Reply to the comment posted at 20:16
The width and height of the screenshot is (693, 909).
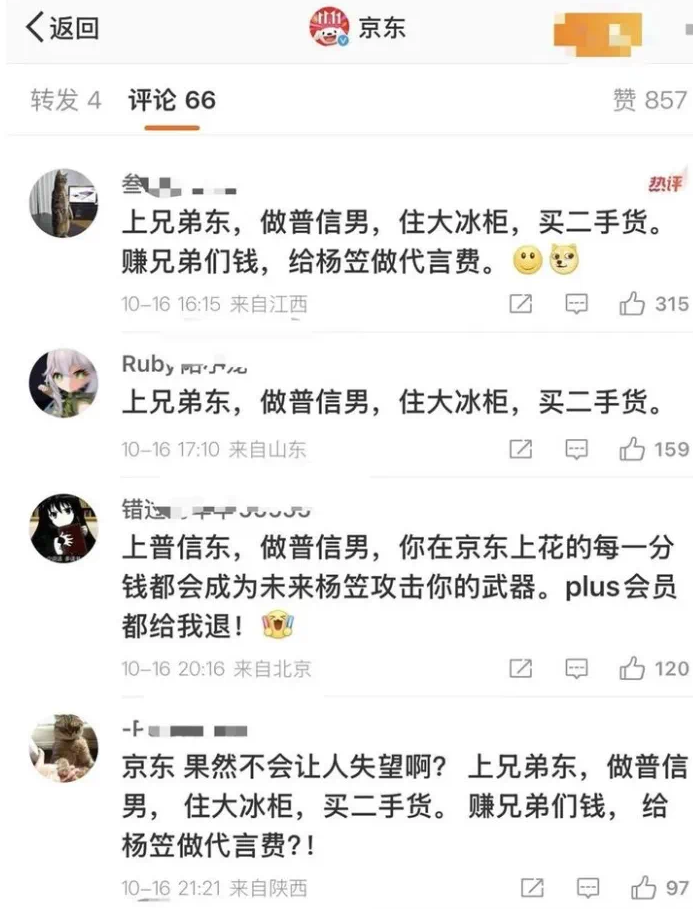pos(577,668)
